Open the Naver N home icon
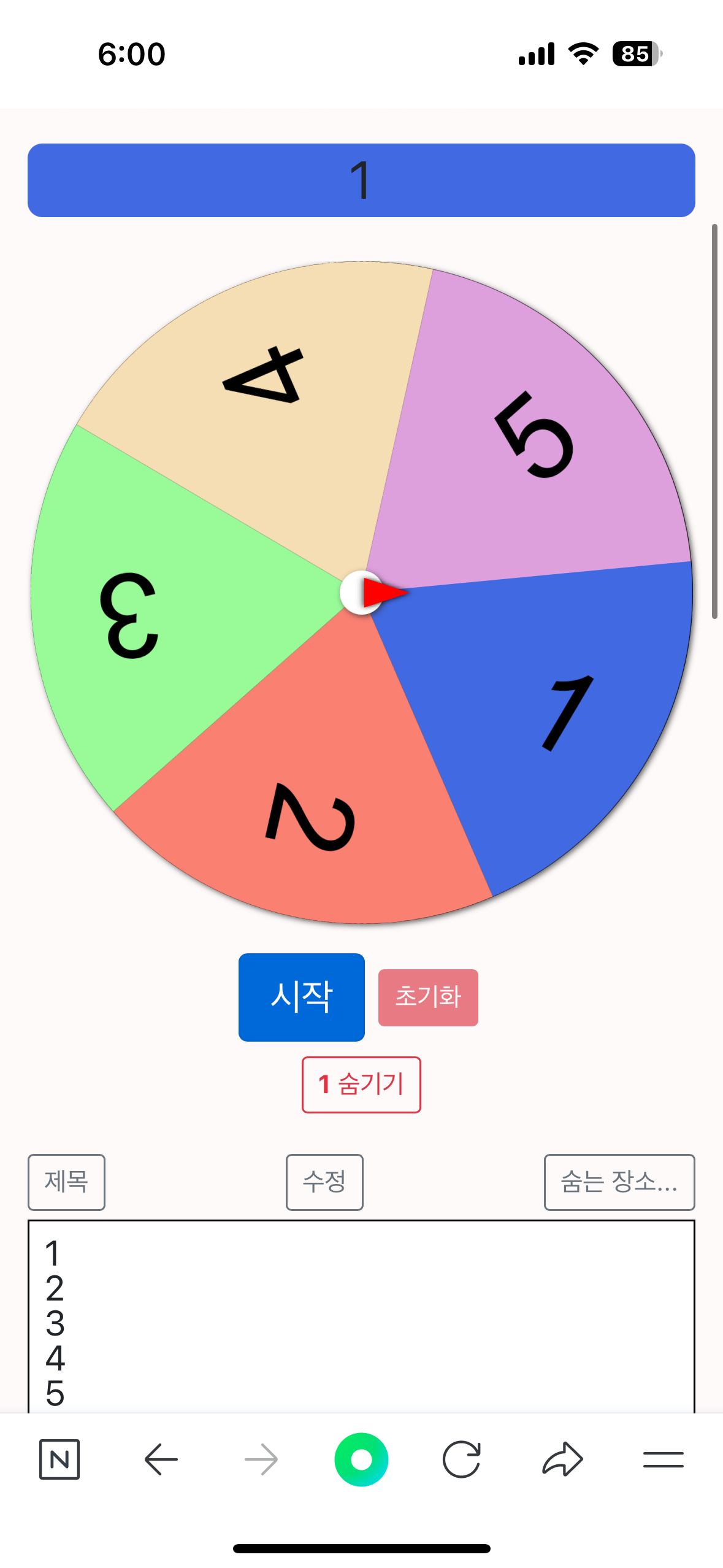723x1568 pixels. [x=59, y=1459]
